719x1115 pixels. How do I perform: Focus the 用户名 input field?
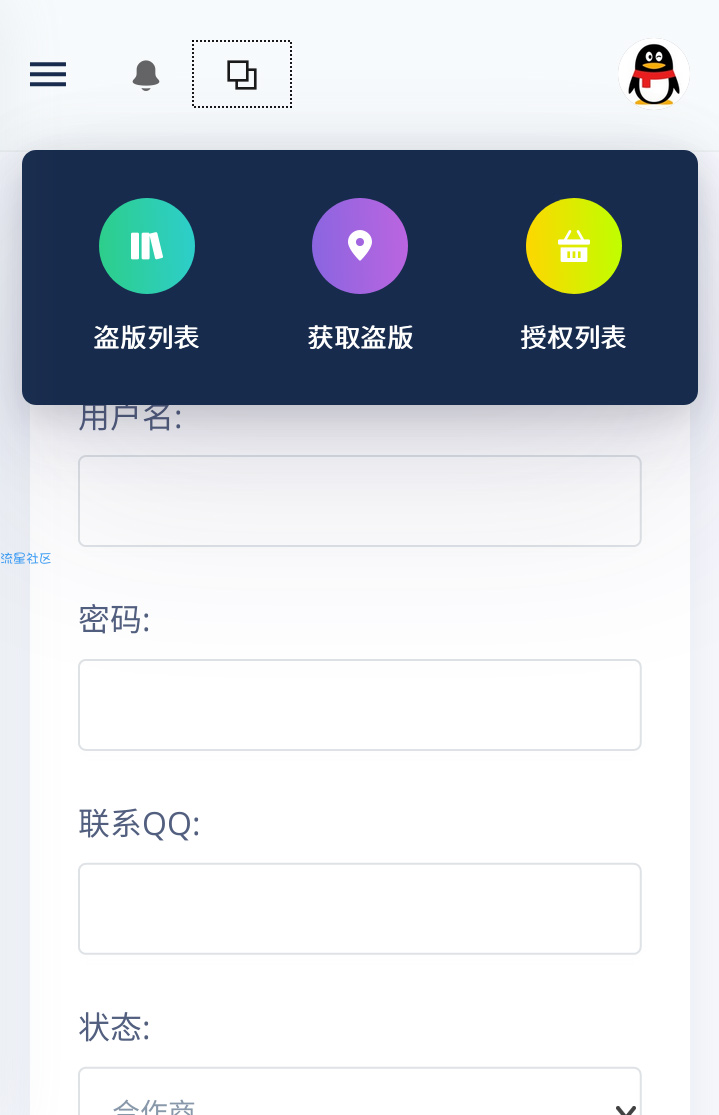[360, 501]
